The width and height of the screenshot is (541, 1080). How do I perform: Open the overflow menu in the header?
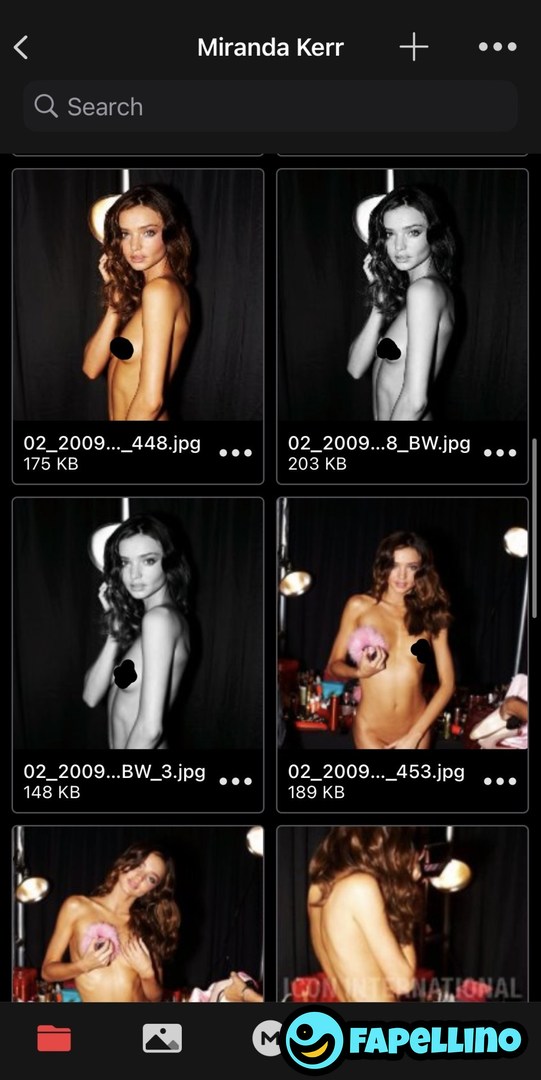(x=498, y=47)
